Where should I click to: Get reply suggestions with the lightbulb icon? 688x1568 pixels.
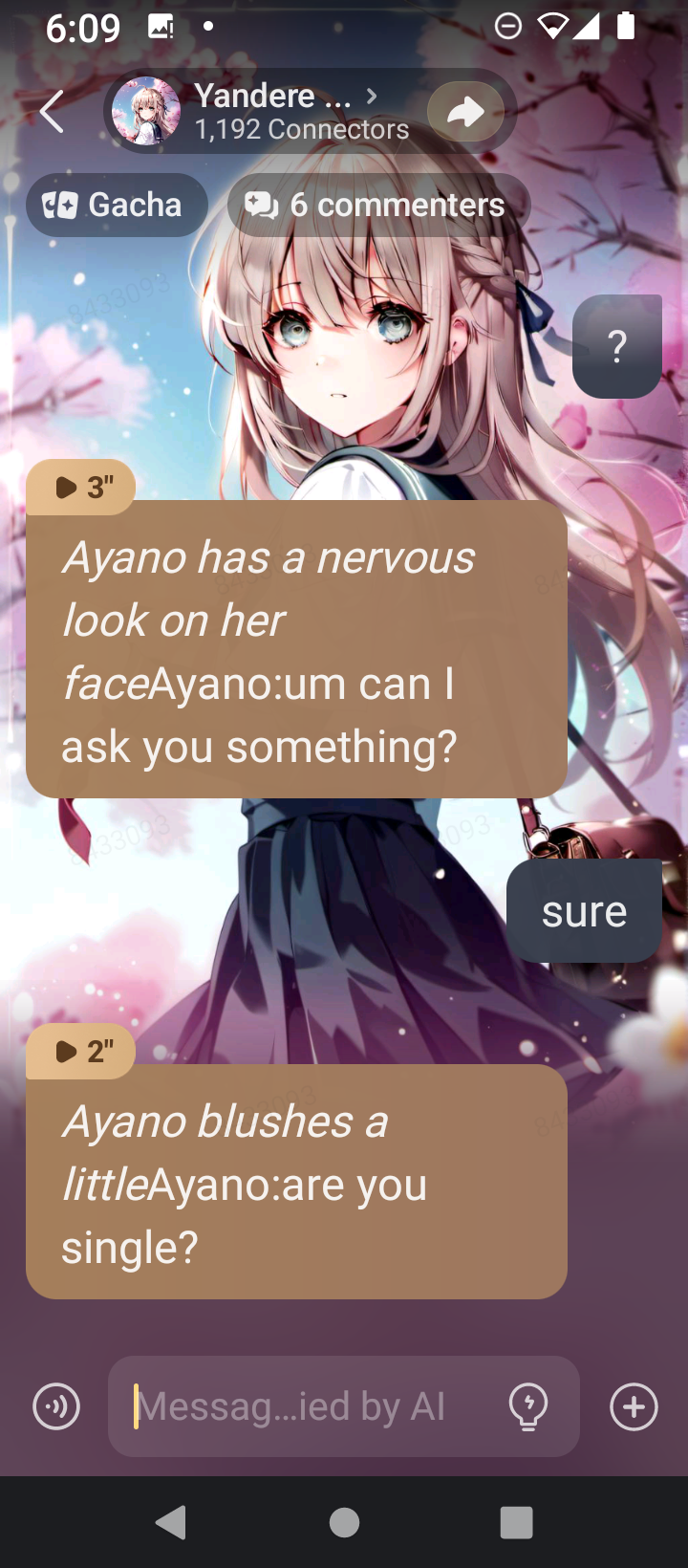[528, 1406]
